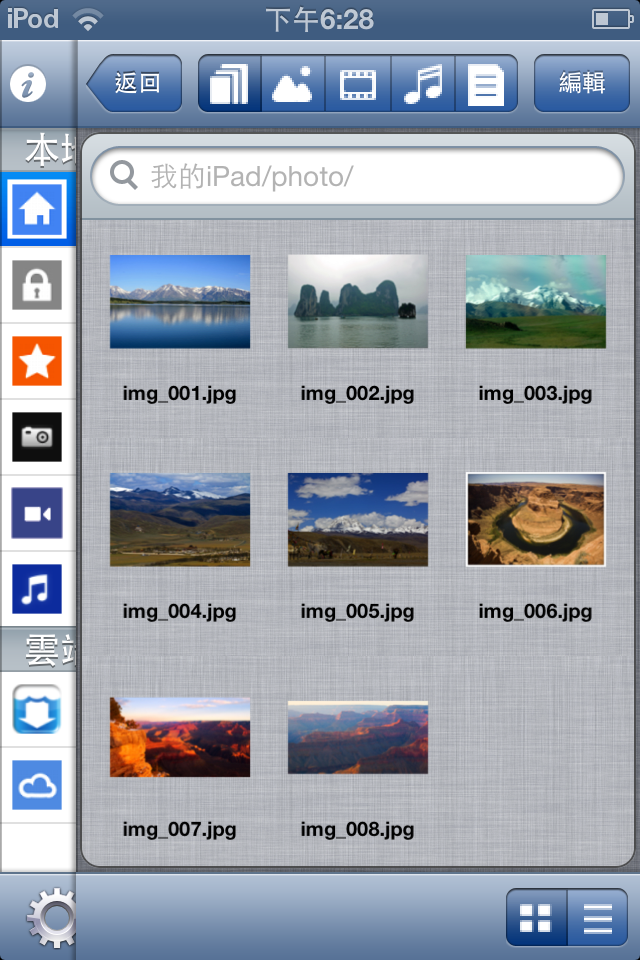Open img_002.jpg
Screen dimensions: 640x960
coord(357,301)
